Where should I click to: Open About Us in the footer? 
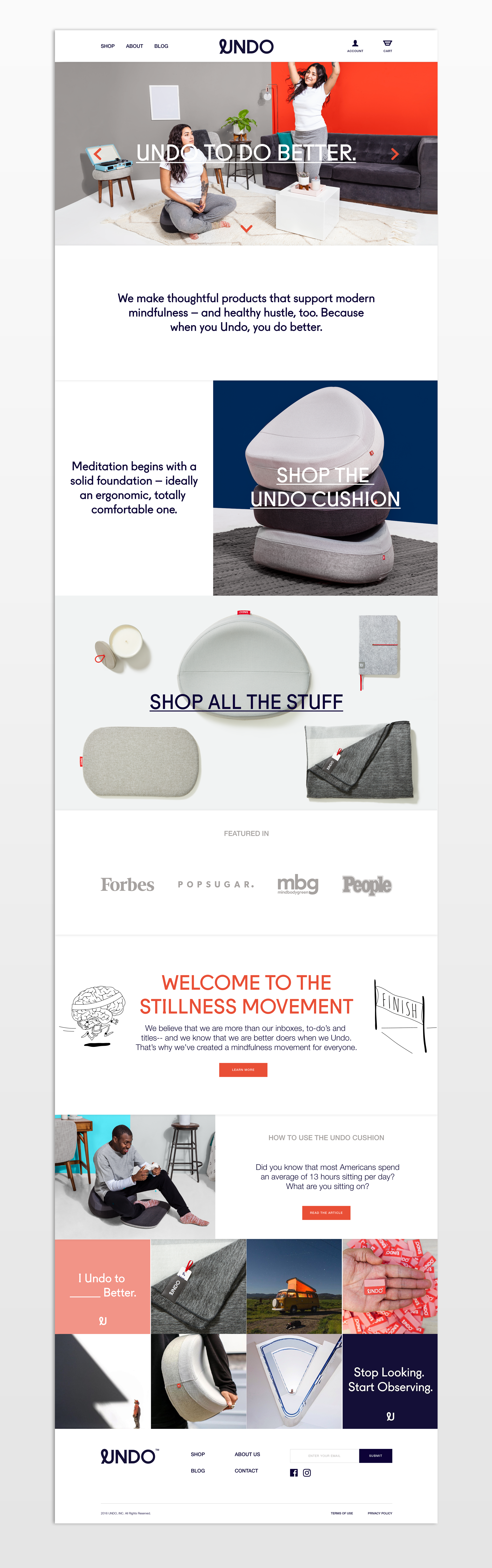pos(247,1454)
